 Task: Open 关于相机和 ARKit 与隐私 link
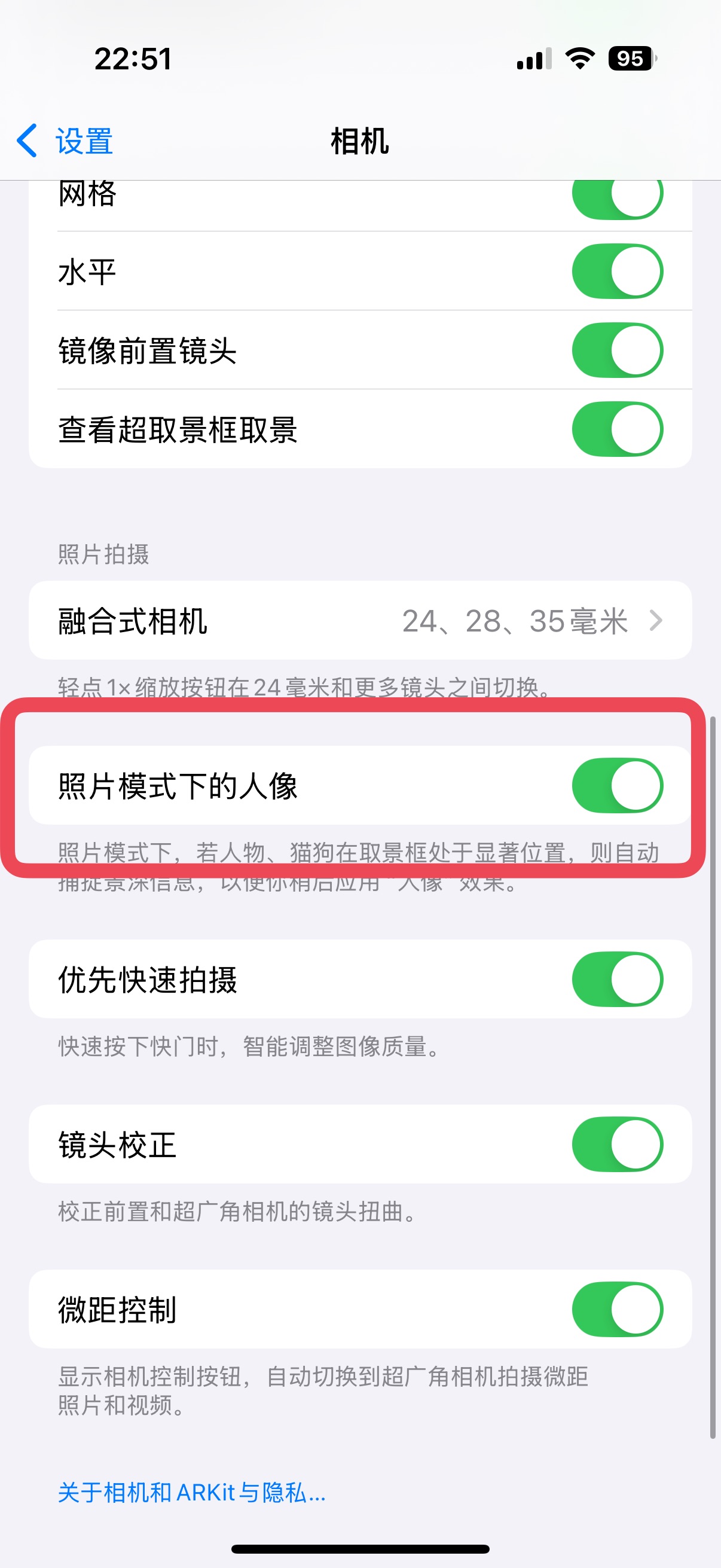[192, 1492]
